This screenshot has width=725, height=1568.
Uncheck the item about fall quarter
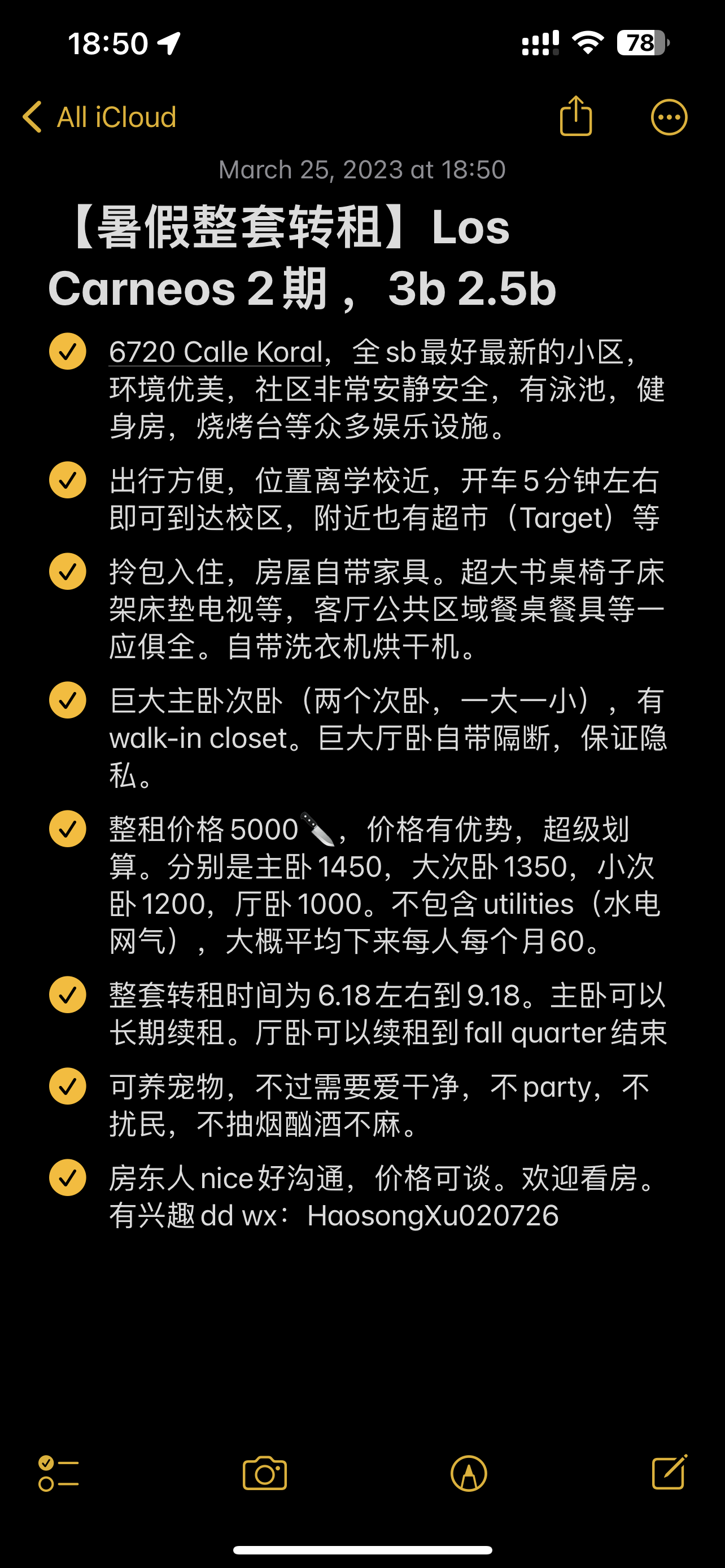tap(68, 995)
